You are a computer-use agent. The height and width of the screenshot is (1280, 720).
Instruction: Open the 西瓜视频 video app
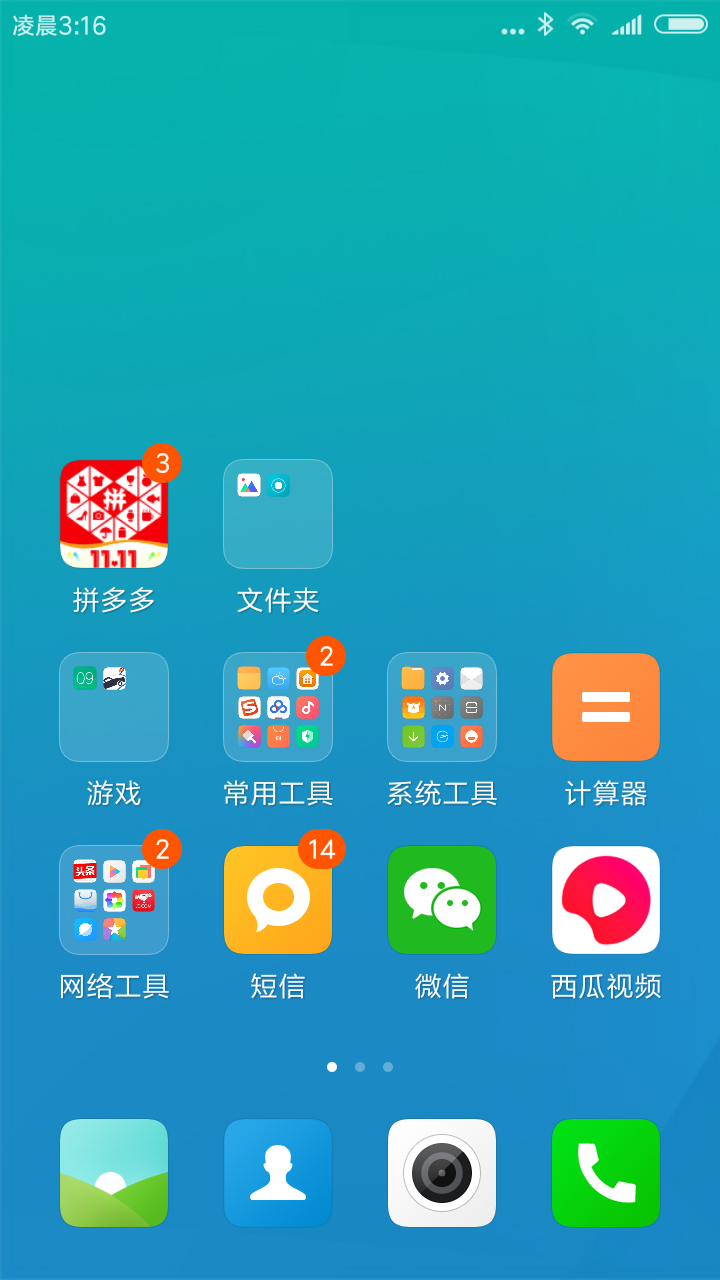point(606,900)
